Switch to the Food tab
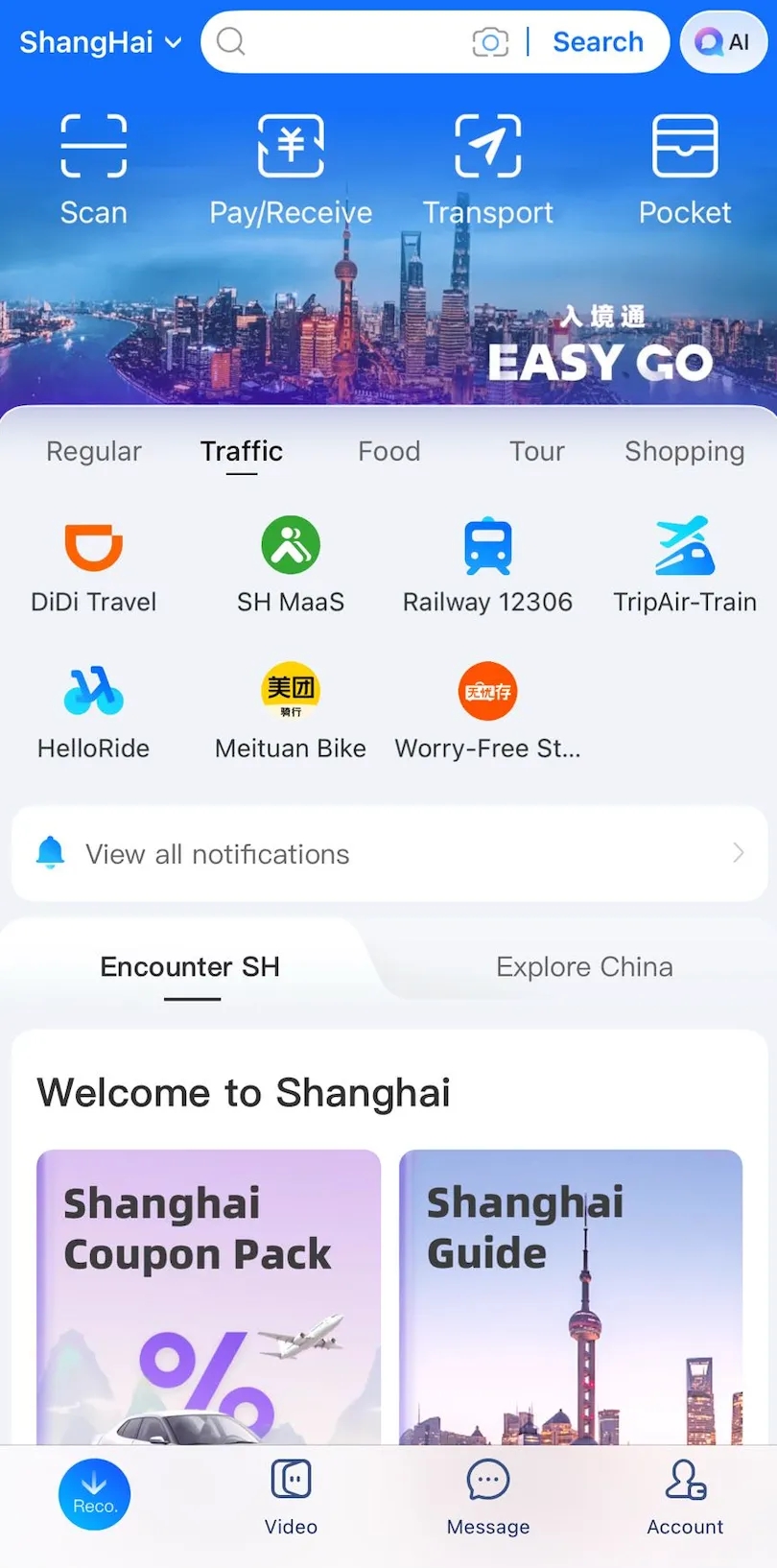 388,451
